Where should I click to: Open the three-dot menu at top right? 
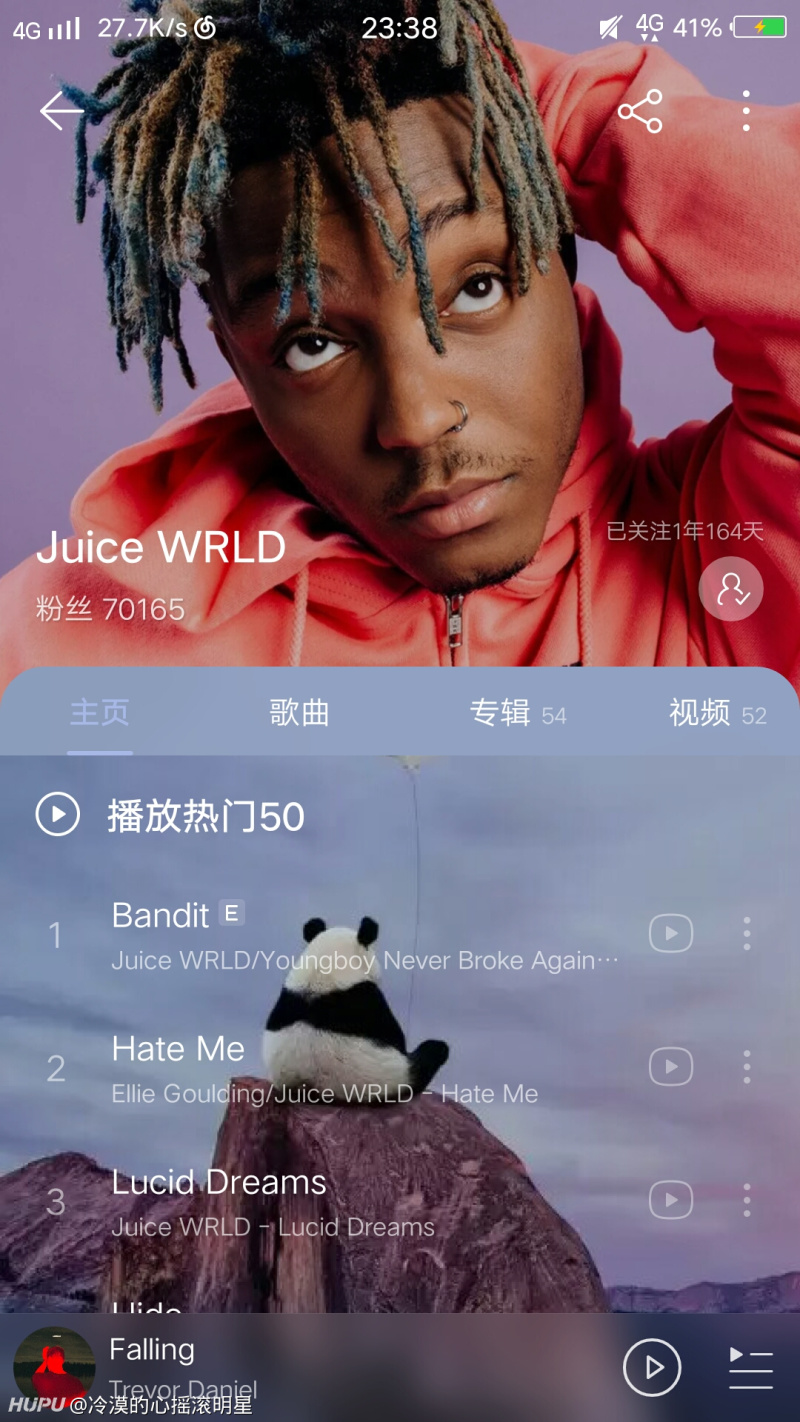pos(746,113)
